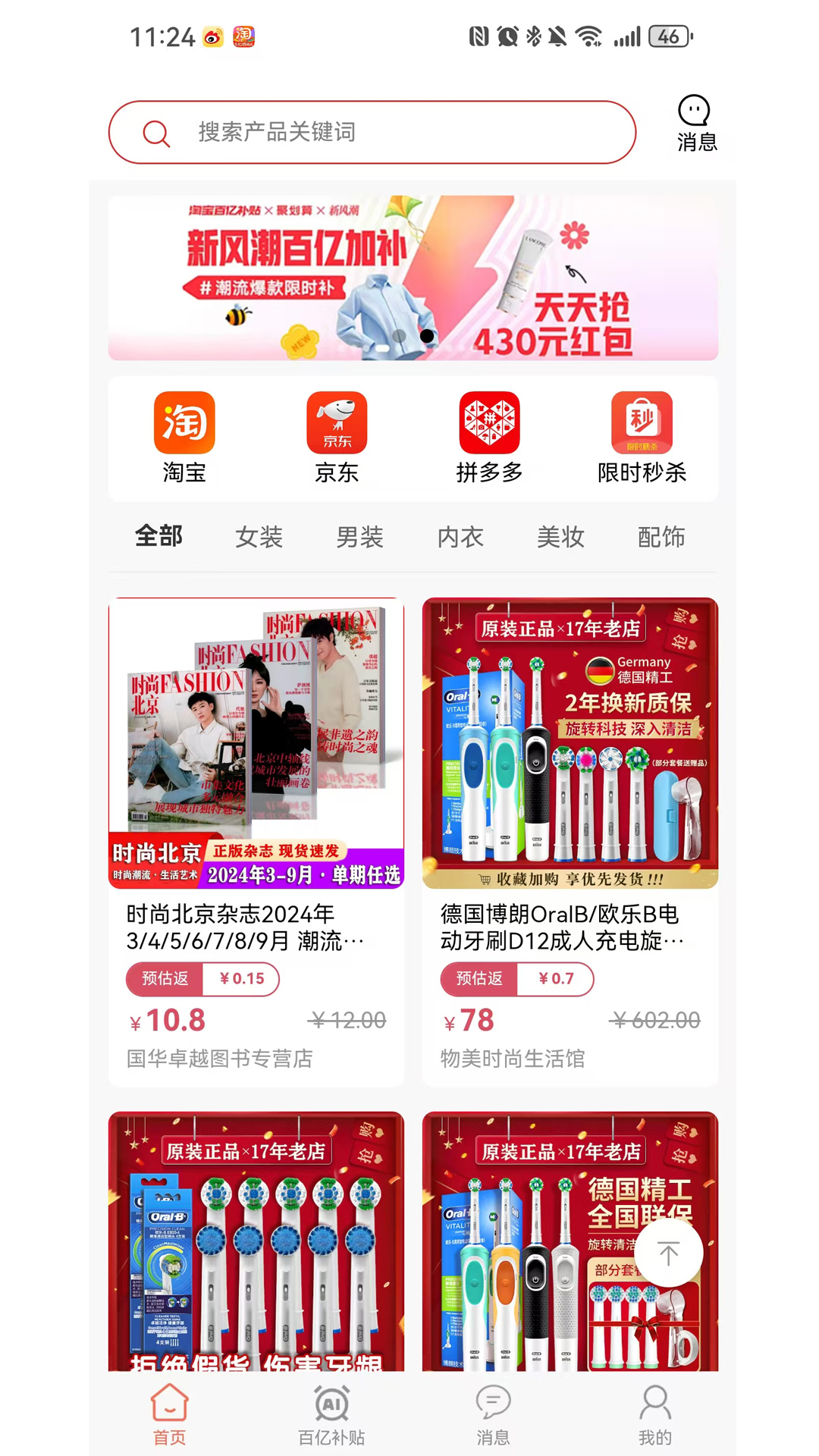Switch to the 百亿补贴 bottom tab
The image size is (819, 1456).
tap(331, 1415)
